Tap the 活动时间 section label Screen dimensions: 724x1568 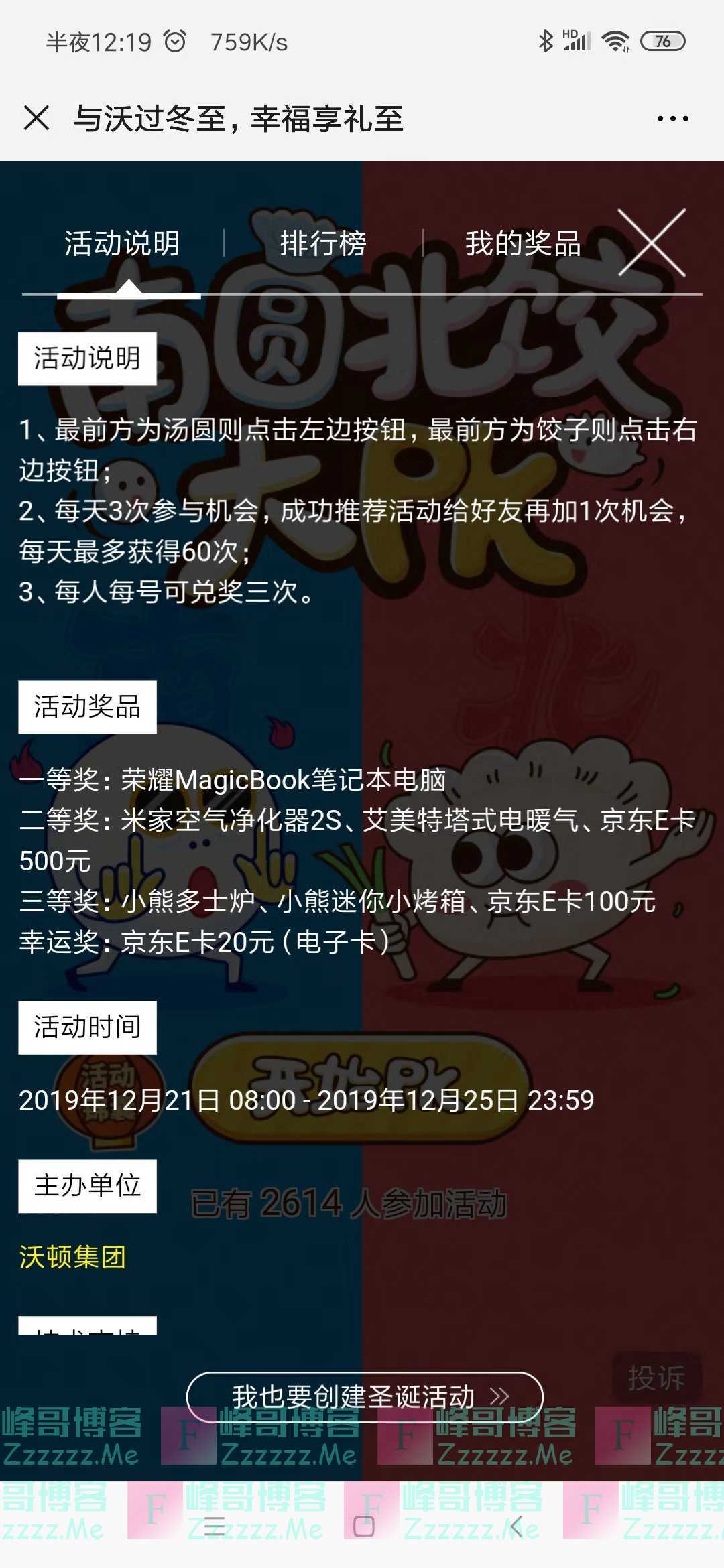[x=87, y=1025]
